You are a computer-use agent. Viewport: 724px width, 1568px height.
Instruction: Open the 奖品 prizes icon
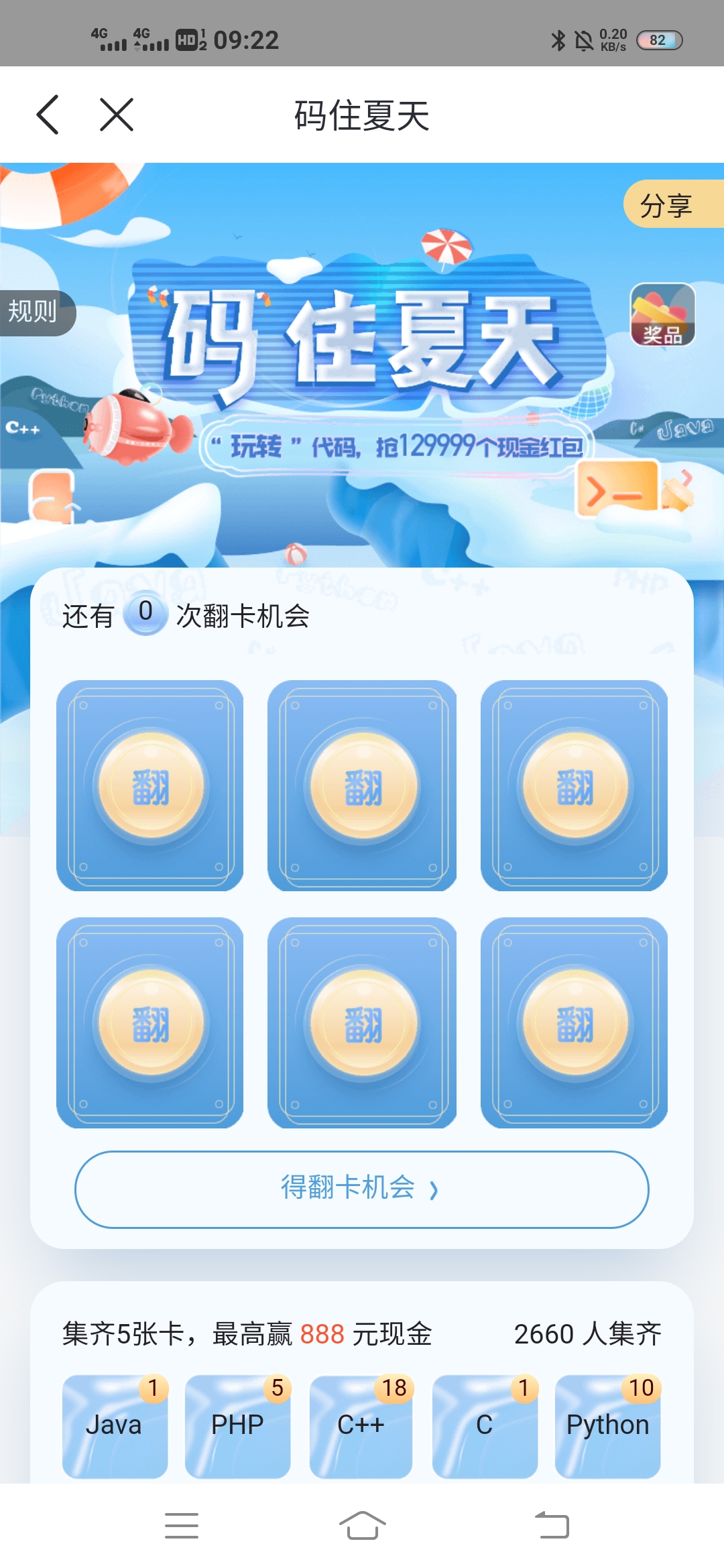click(662, 315)
